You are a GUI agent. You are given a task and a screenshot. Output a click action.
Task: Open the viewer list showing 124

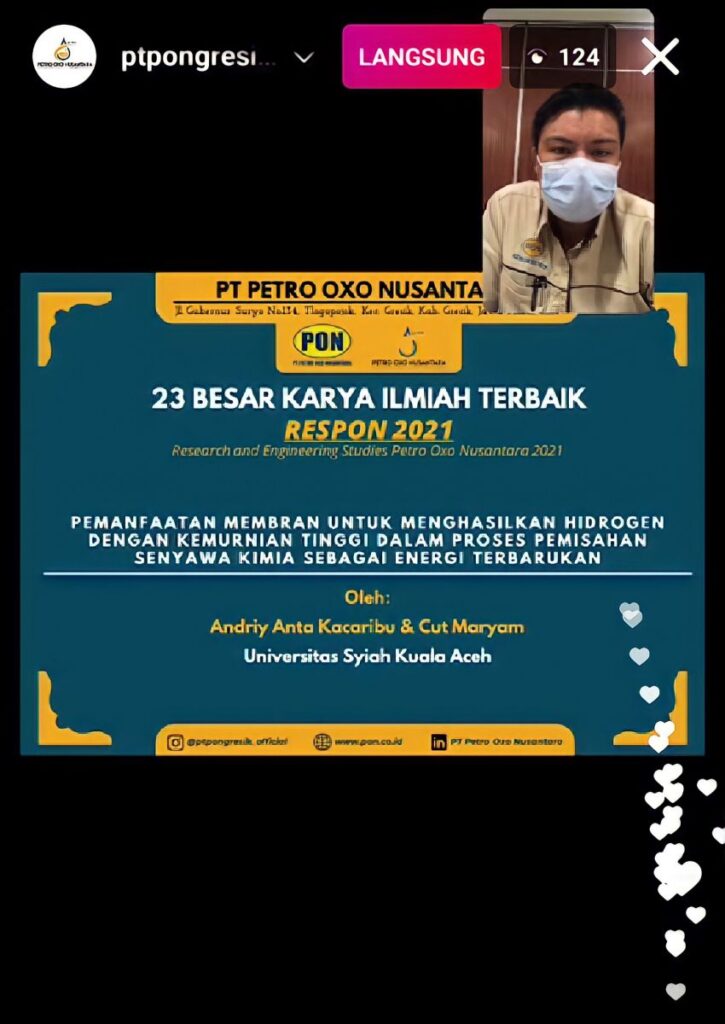click(566, 57)
